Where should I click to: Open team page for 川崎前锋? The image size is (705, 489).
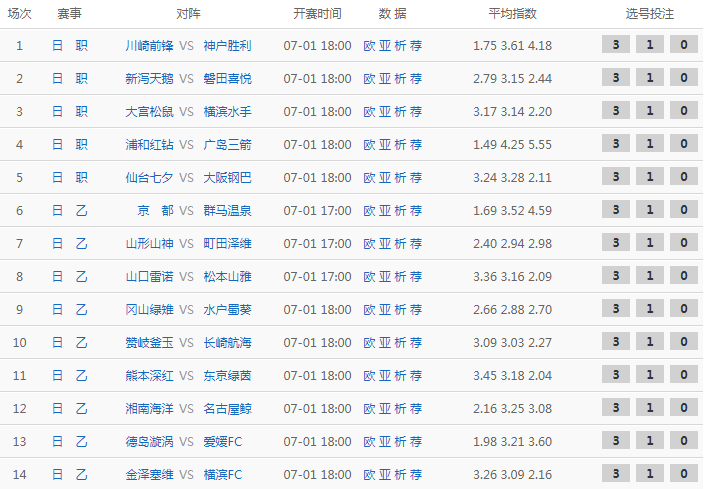tap(149, 46)
